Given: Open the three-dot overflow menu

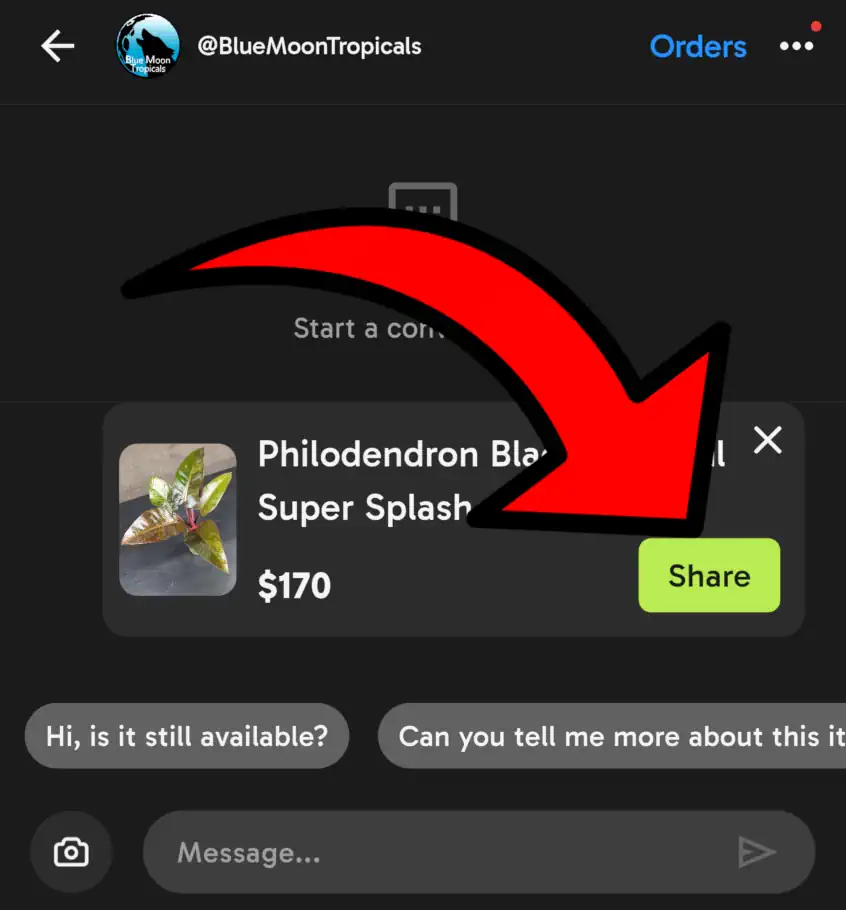Looking at the screenshot, I should pyautogui.click(x=796, y=47).
